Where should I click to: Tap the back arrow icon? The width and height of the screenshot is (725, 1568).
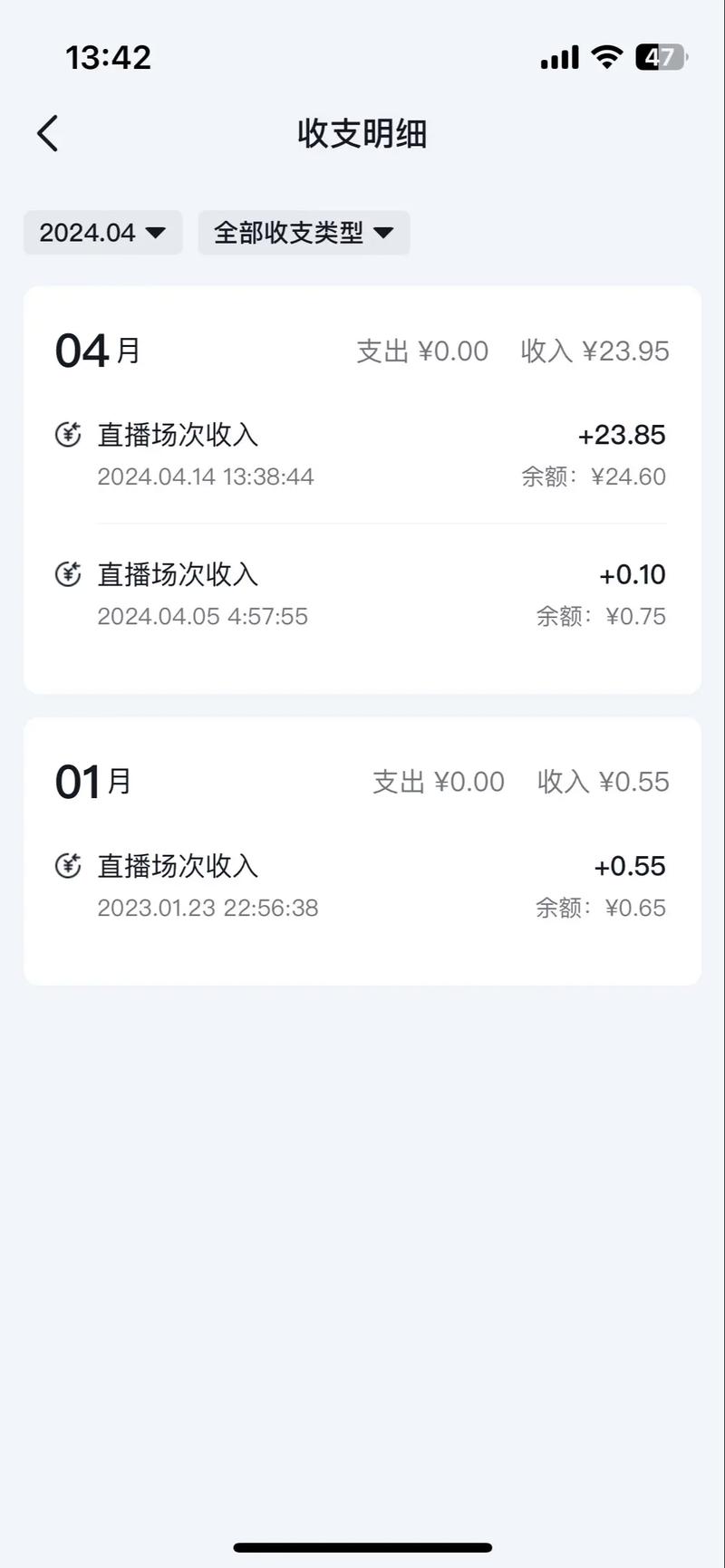(47, 132)
